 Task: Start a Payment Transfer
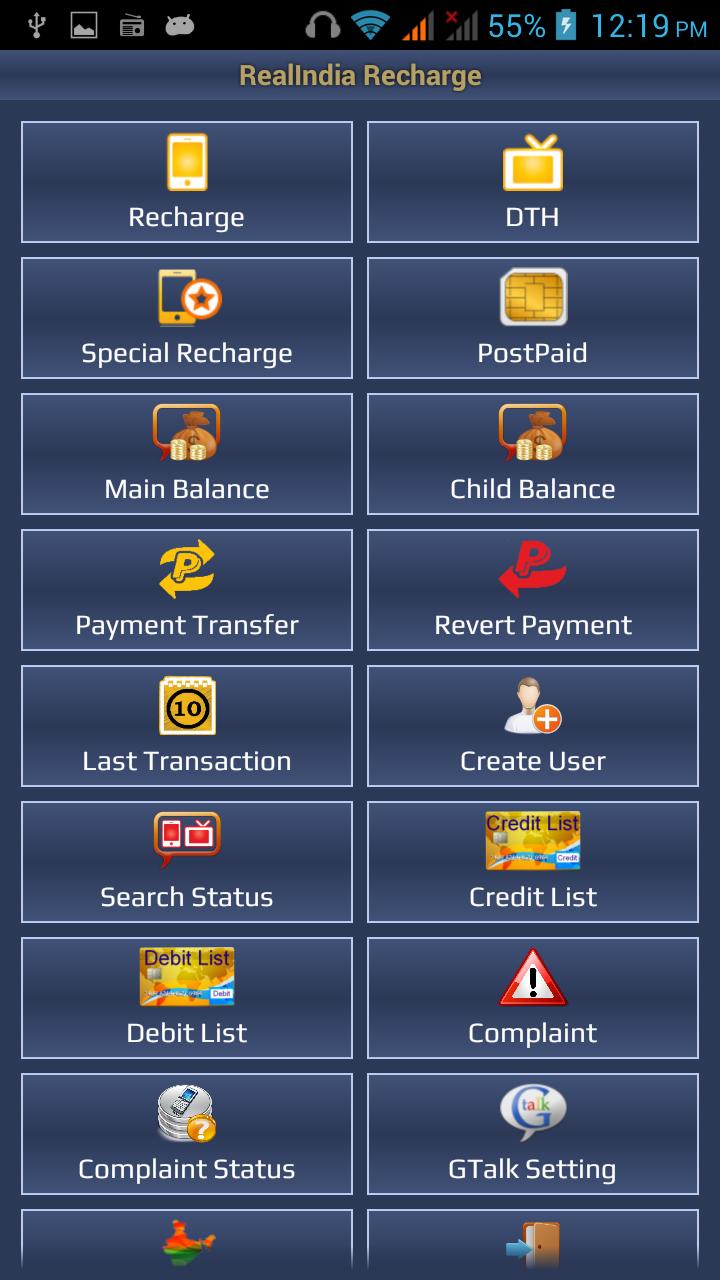[187, 590]
